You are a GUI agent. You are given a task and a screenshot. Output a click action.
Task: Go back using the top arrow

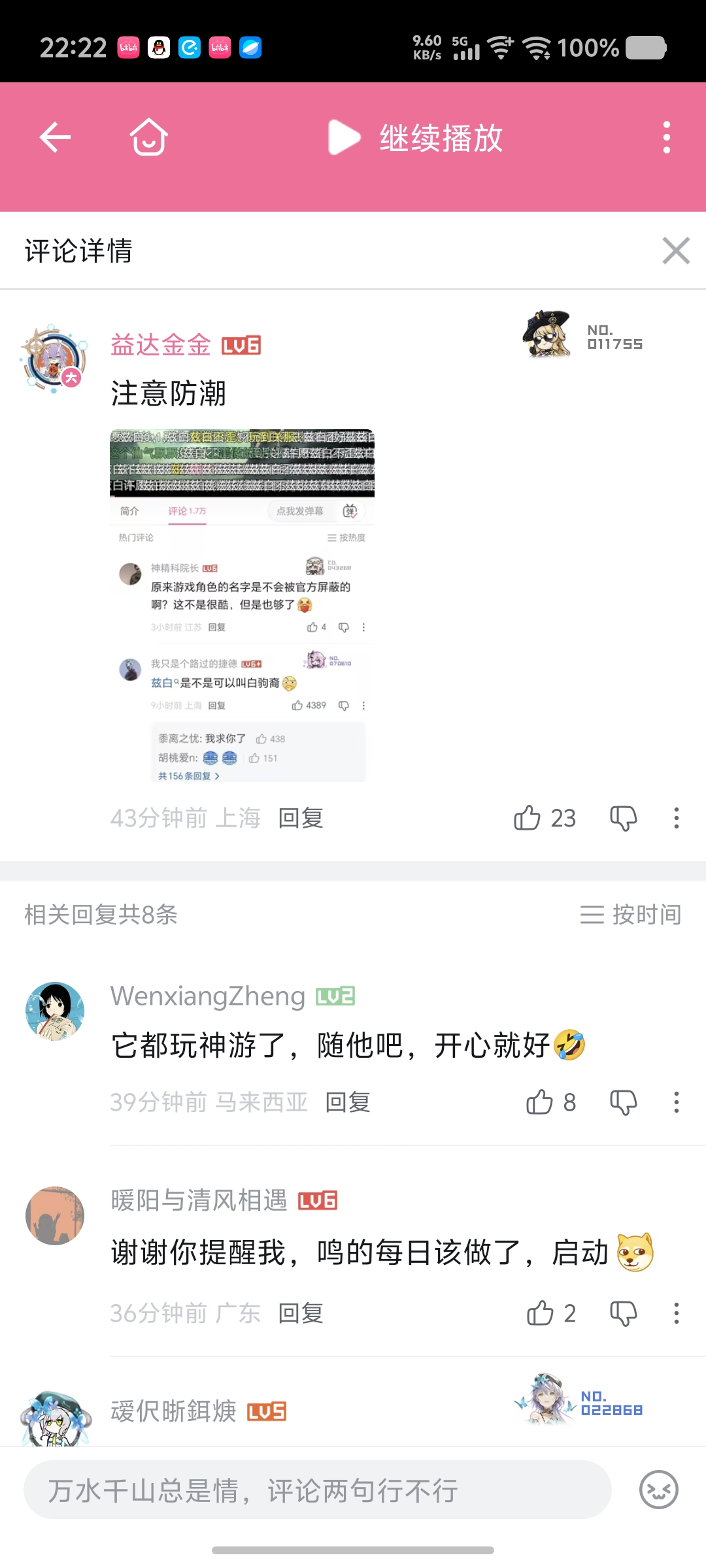tap(55, 137)
